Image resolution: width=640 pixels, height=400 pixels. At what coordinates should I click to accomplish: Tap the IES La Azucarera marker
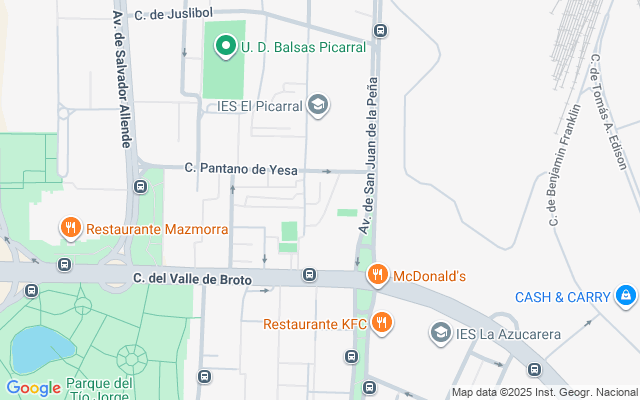pos(440,332)
